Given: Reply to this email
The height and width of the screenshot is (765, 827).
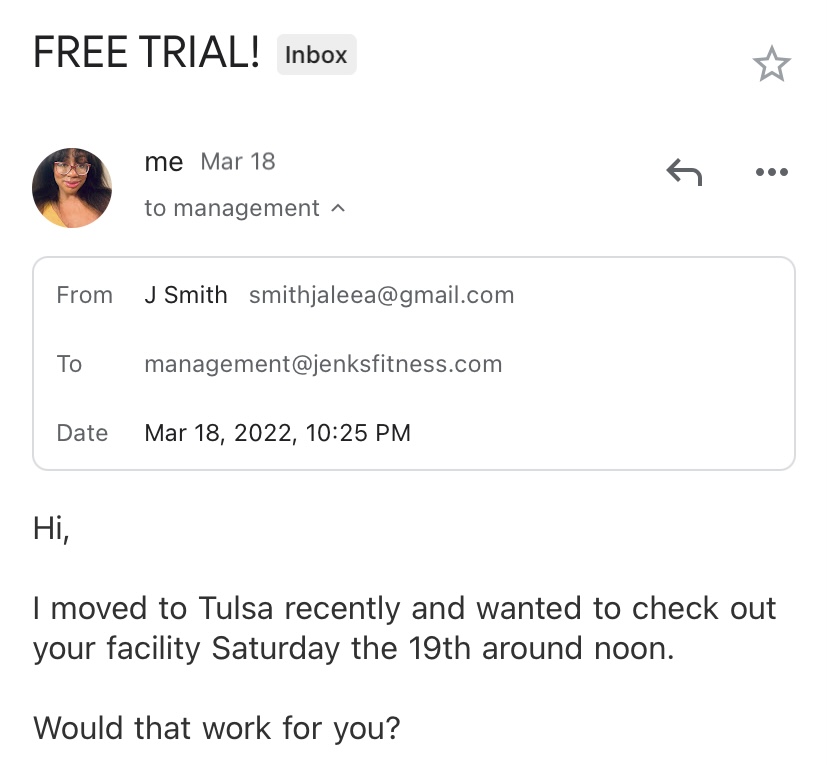Looking at the screenshot, I should tap(684, 173).
